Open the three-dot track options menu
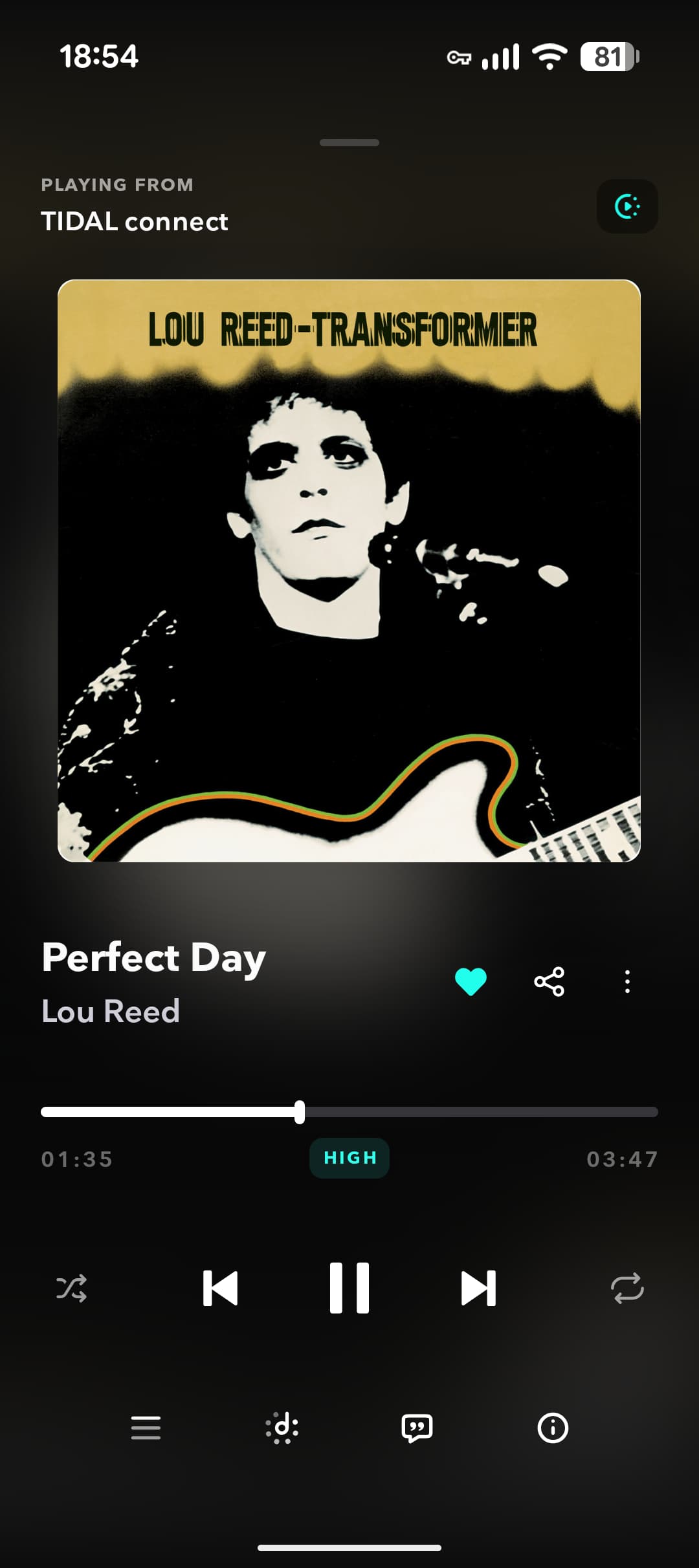This screenshot has width=699, height=1568. click(627, 981)
